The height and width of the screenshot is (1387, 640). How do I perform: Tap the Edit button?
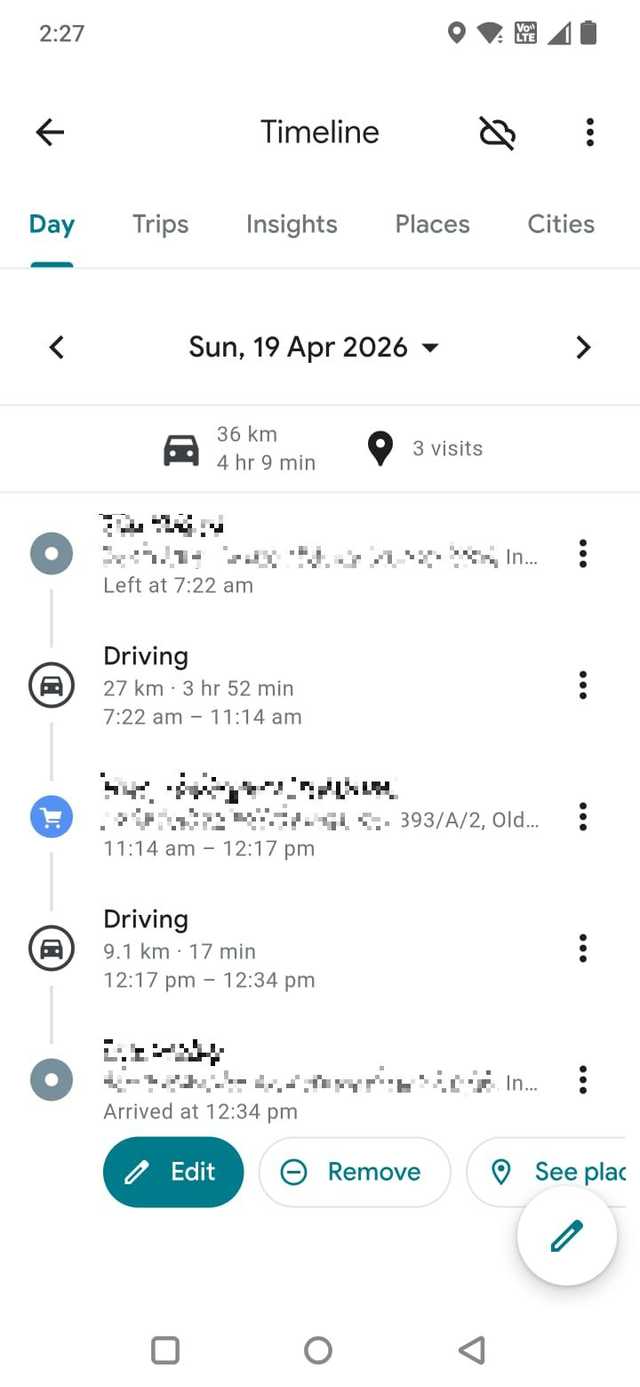(173, 1172)
